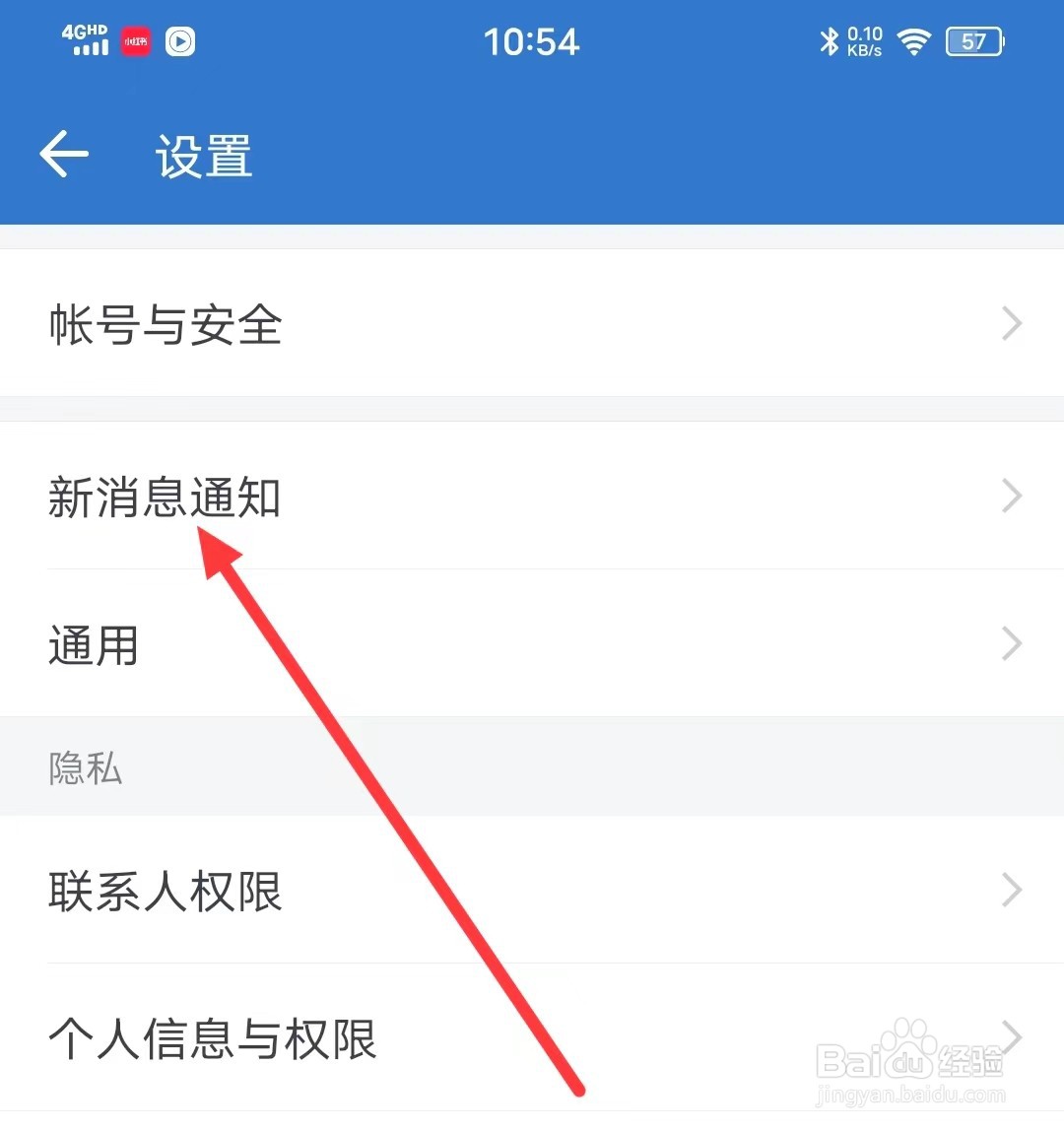Open the 新消息通知 disclosure arrow
Image resolution: width=1064 pixels, height=1131 pixels.
pyautogui.click(x=1013, y=496)
